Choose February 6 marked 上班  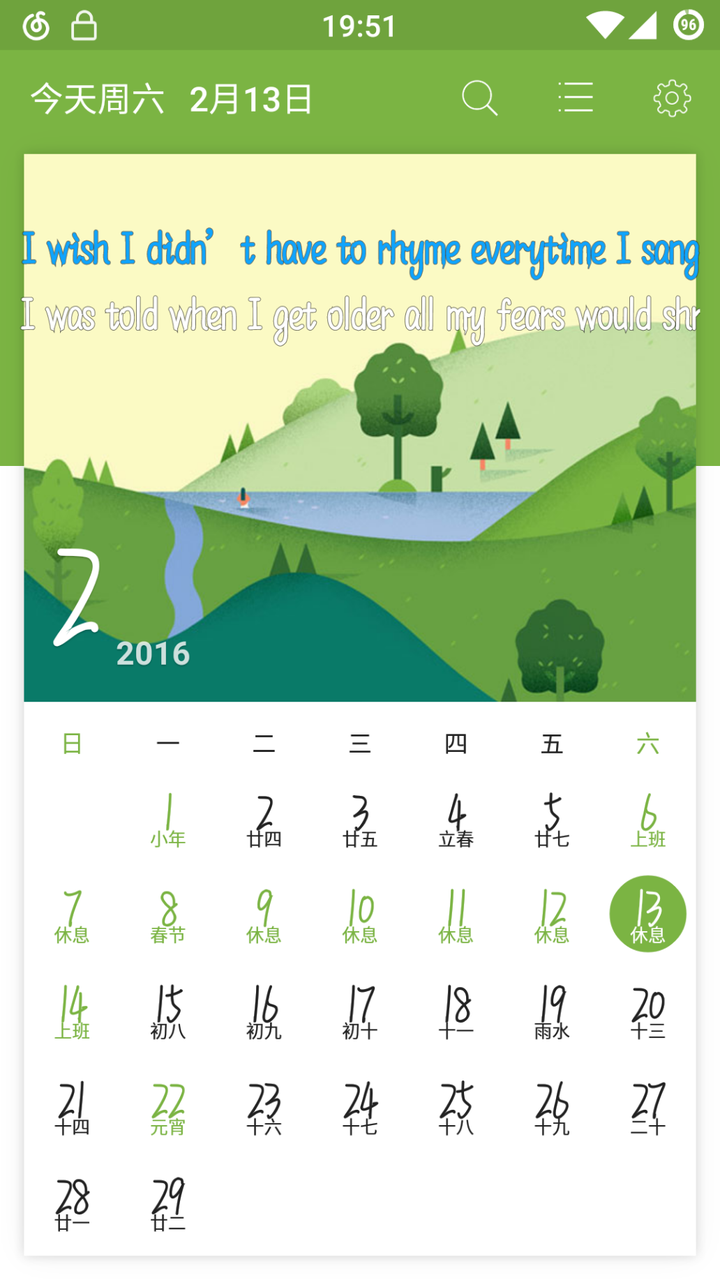click(x=648, y=820)
